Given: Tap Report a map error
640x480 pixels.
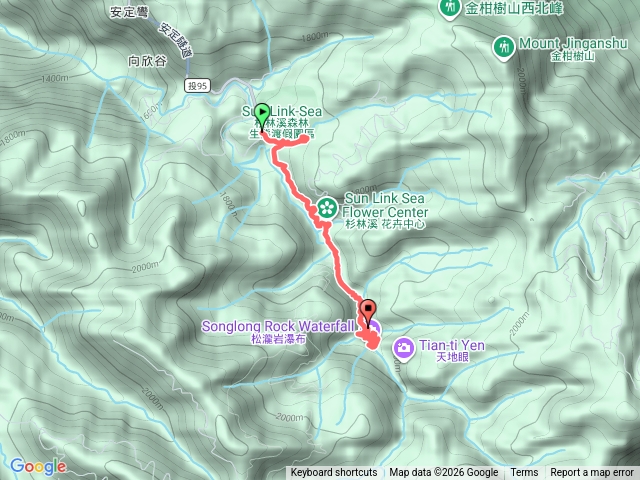Looking at the screenshot, I should 591,473.
